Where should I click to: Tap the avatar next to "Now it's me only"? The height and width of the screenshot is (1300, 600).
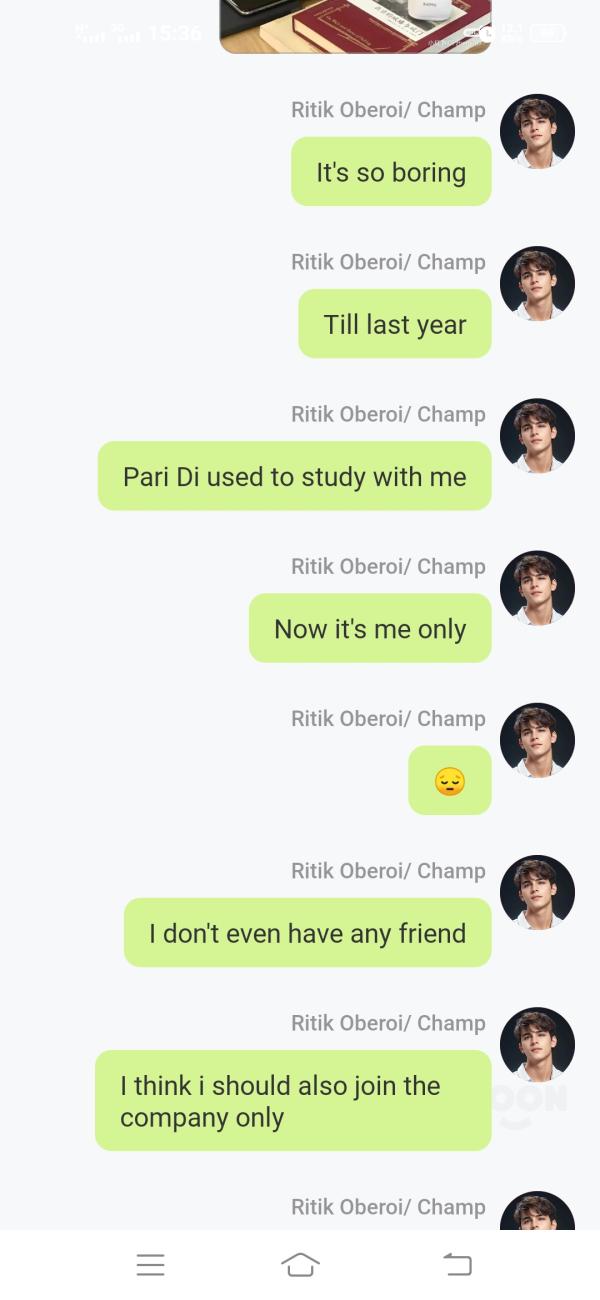[537, 588]
